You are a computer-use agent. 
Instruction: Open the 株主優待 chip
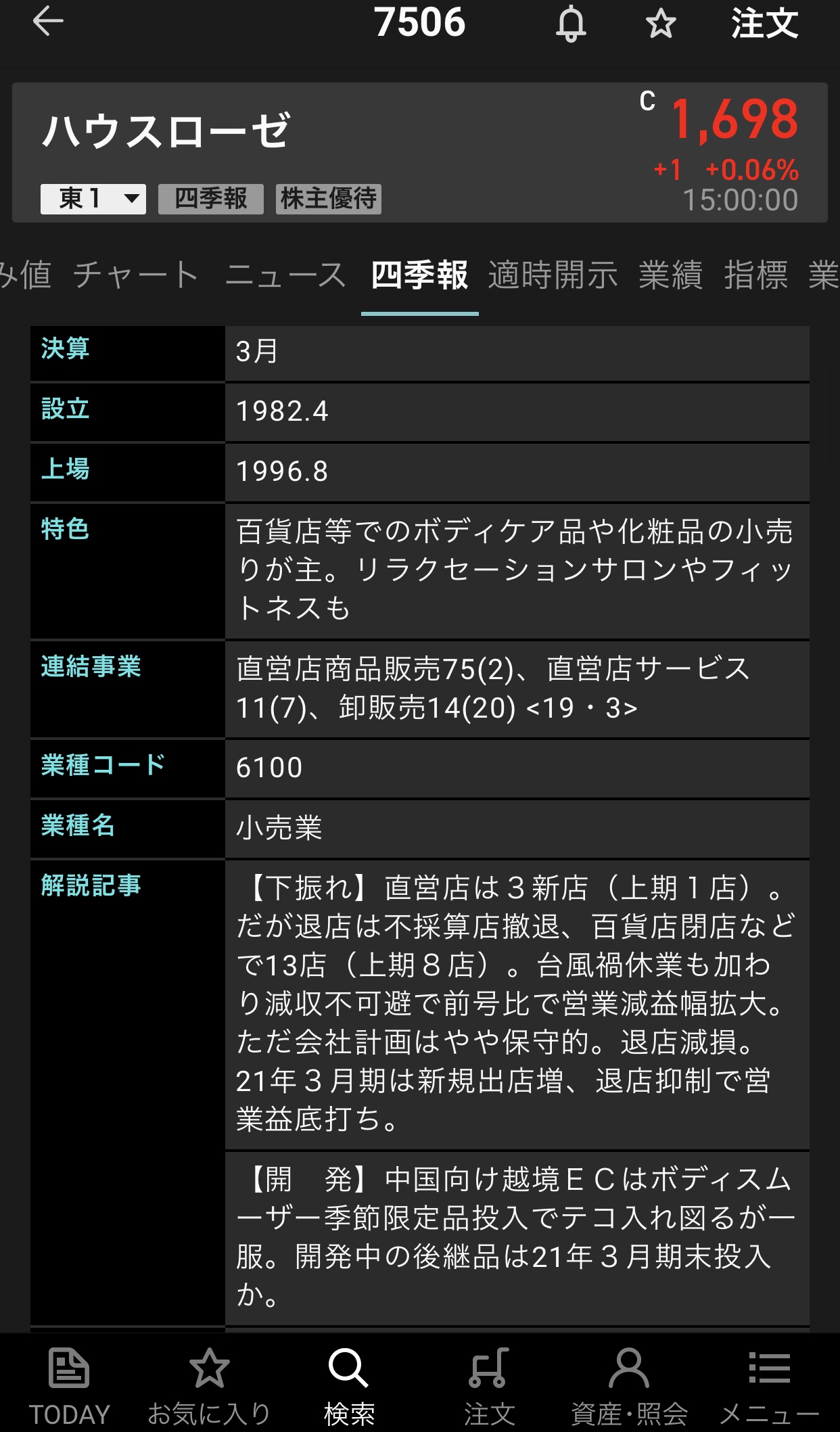(x=328, y=199)
